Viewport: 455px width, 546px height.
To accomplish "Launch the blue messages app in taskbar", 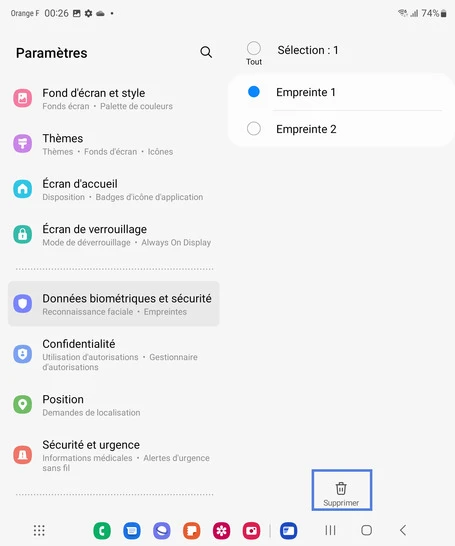I will tap(132, 531).
